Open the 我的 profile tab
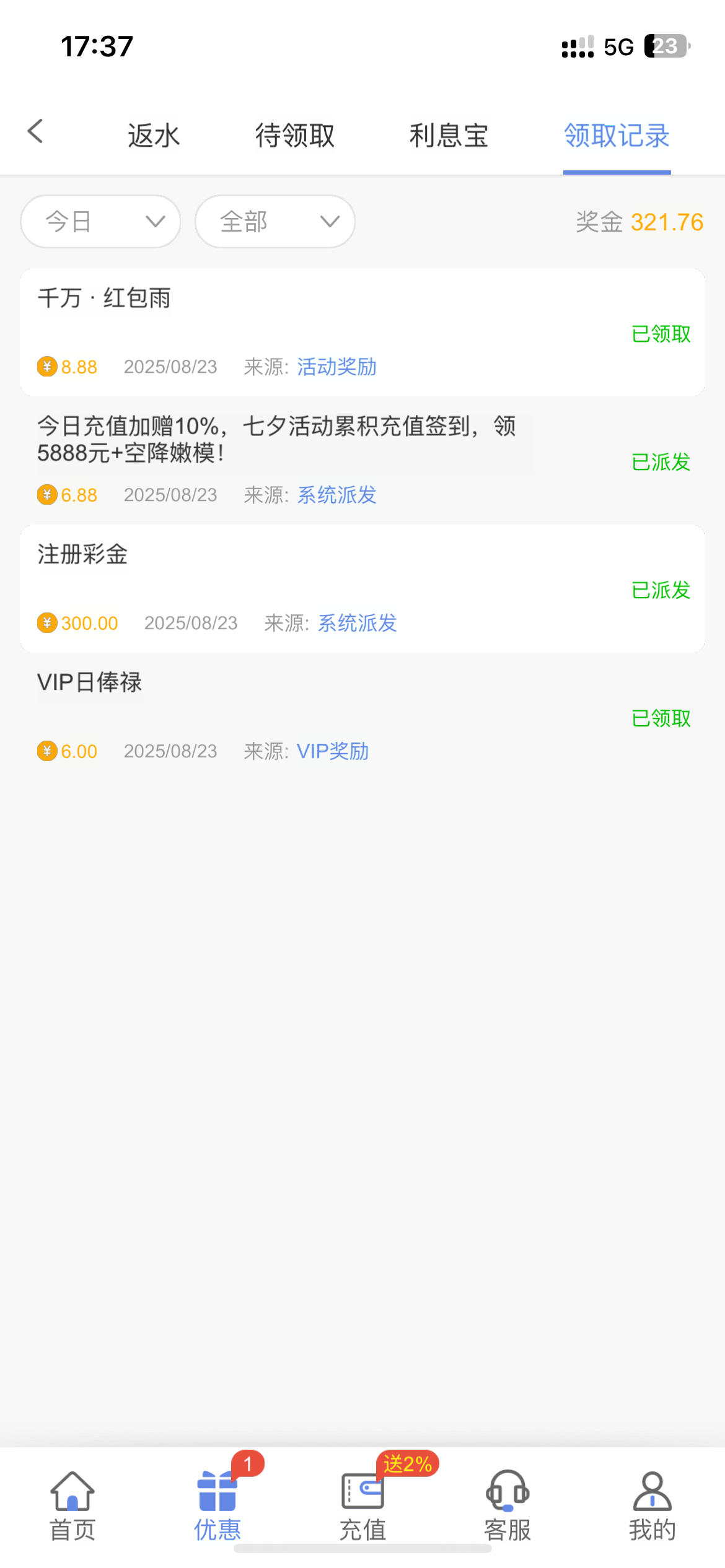 [652, 1505]
